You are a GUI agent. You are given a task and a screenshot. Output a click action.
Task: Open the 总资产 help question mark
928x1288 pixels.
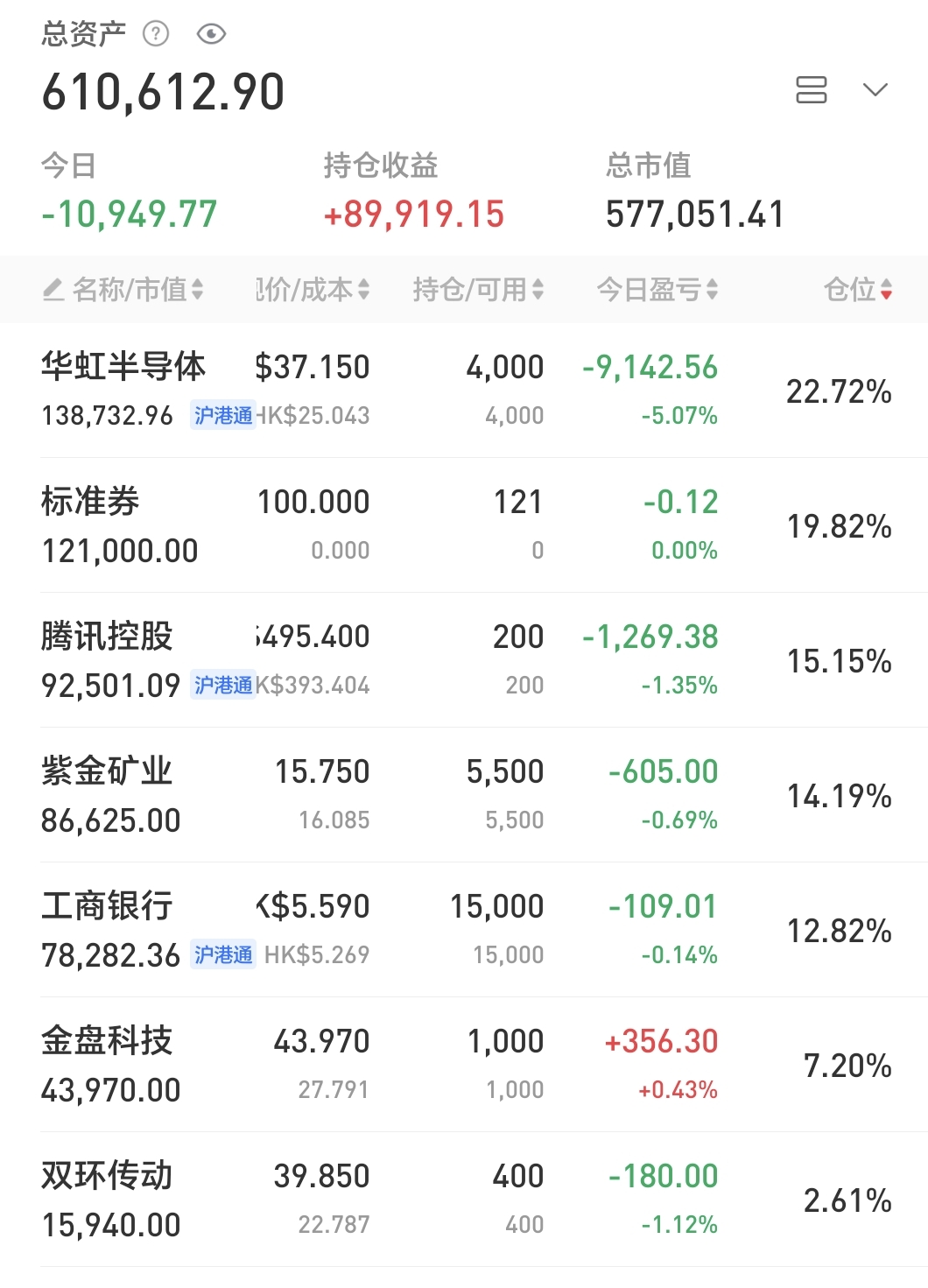[156, 34]
